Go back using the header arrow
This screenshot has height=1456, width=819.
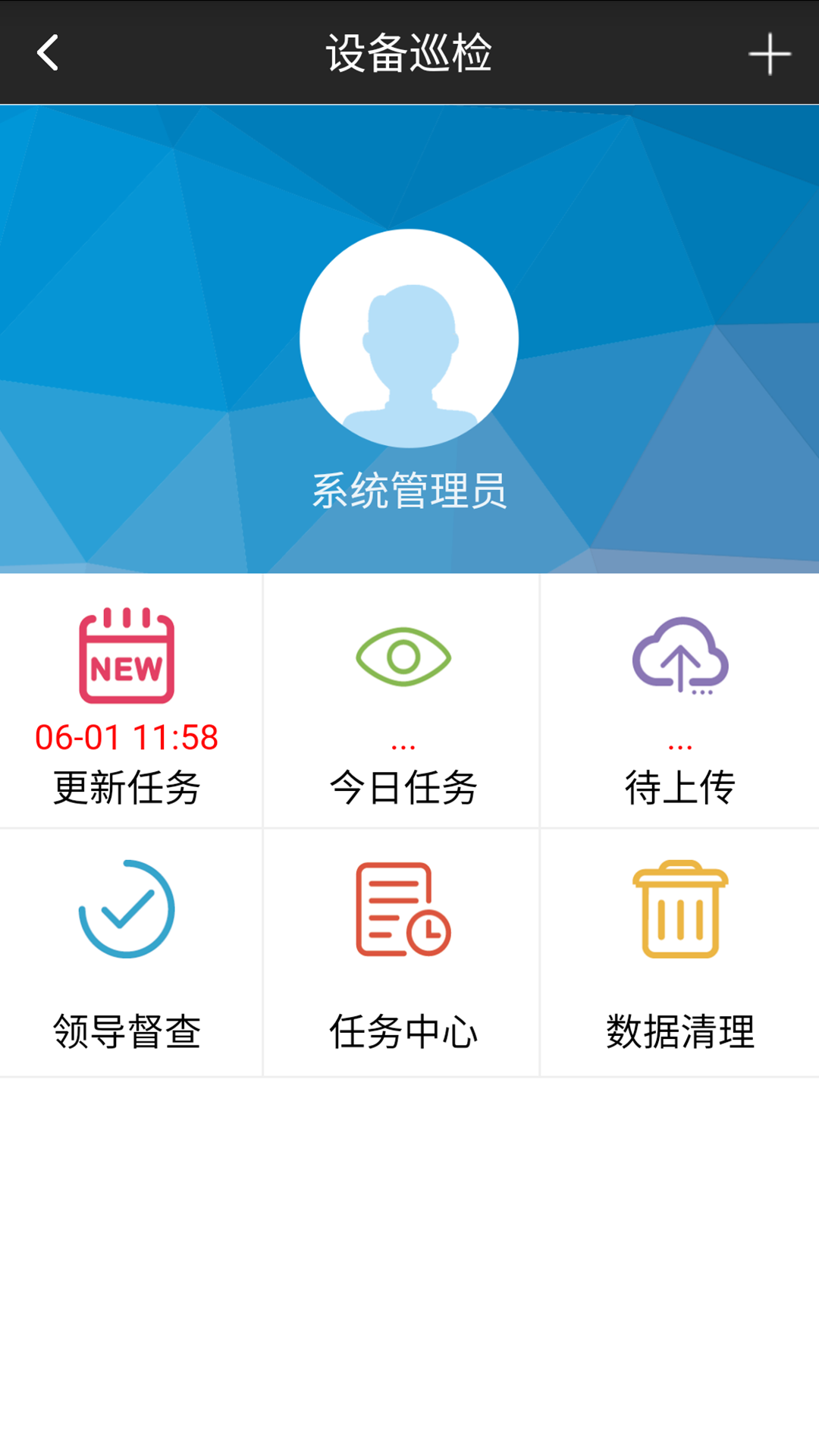pos(48,53)
